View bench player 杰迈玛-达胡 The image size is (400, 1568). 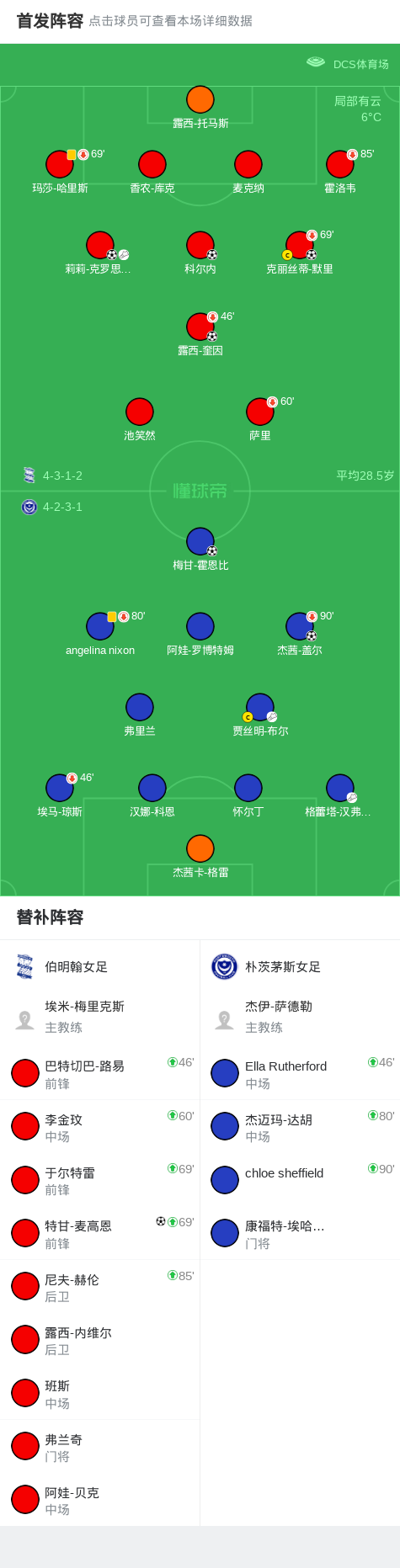click(x=301, y=1126)
